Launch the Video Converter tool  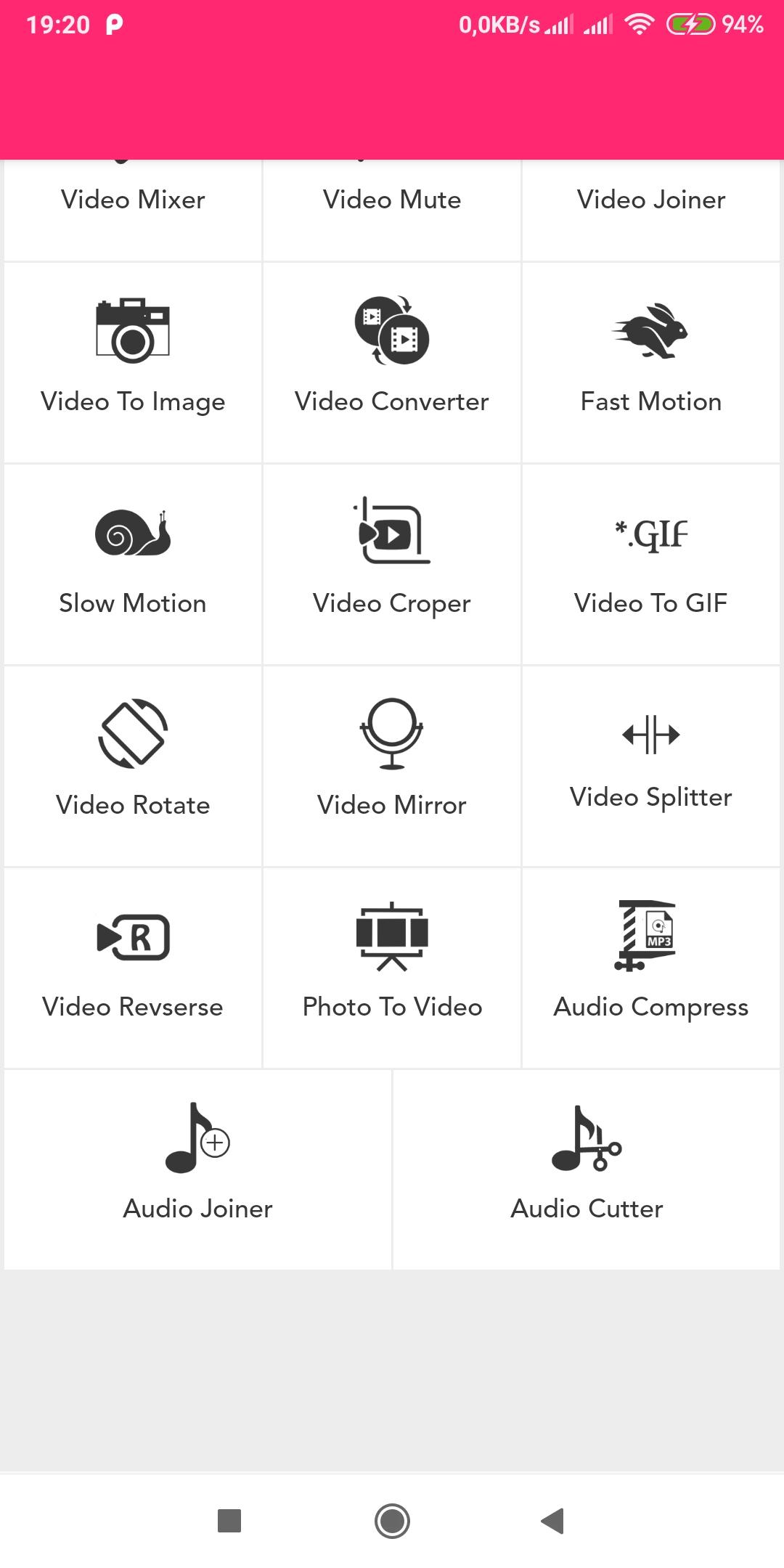pos(392,362)
